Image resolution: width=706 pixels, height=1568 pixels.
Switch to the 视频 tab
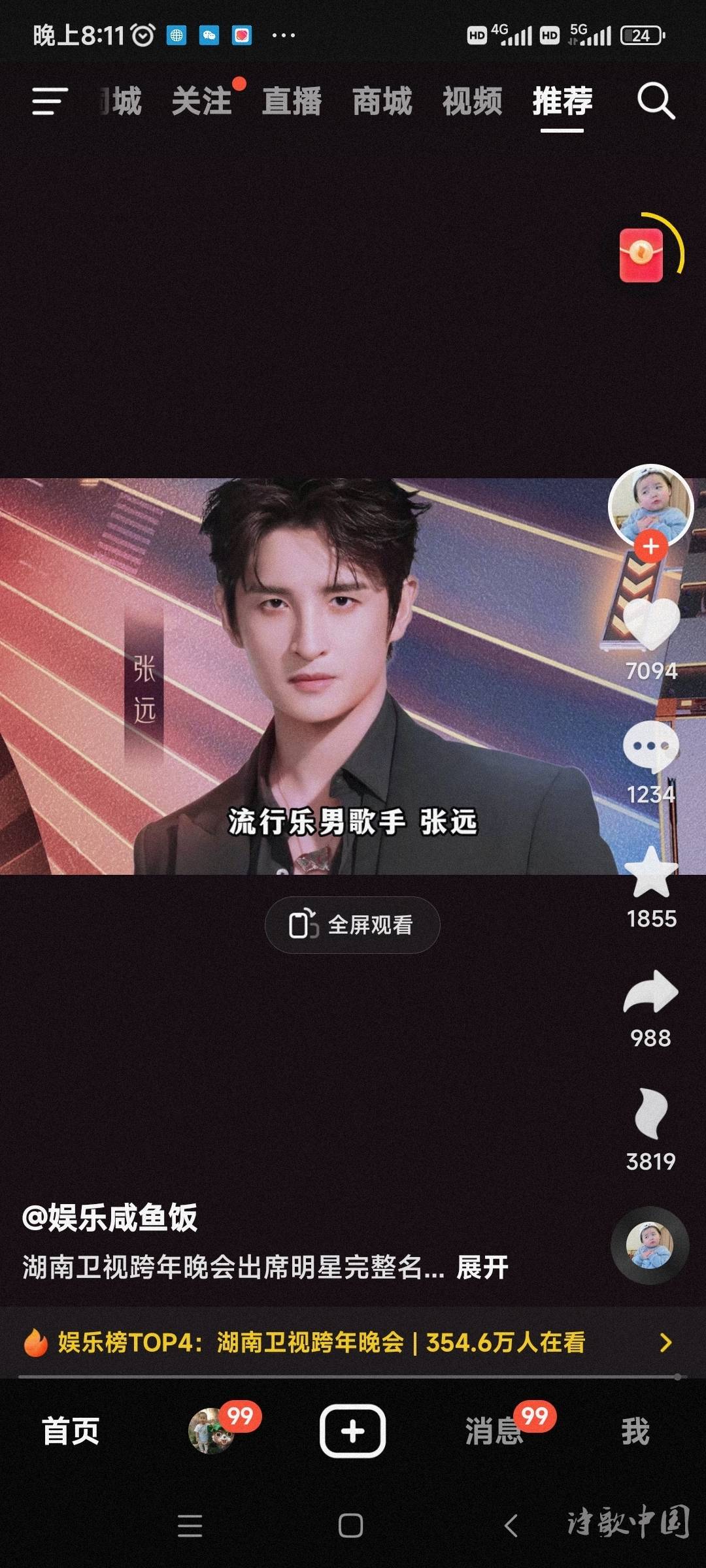[x=473, y=101]
